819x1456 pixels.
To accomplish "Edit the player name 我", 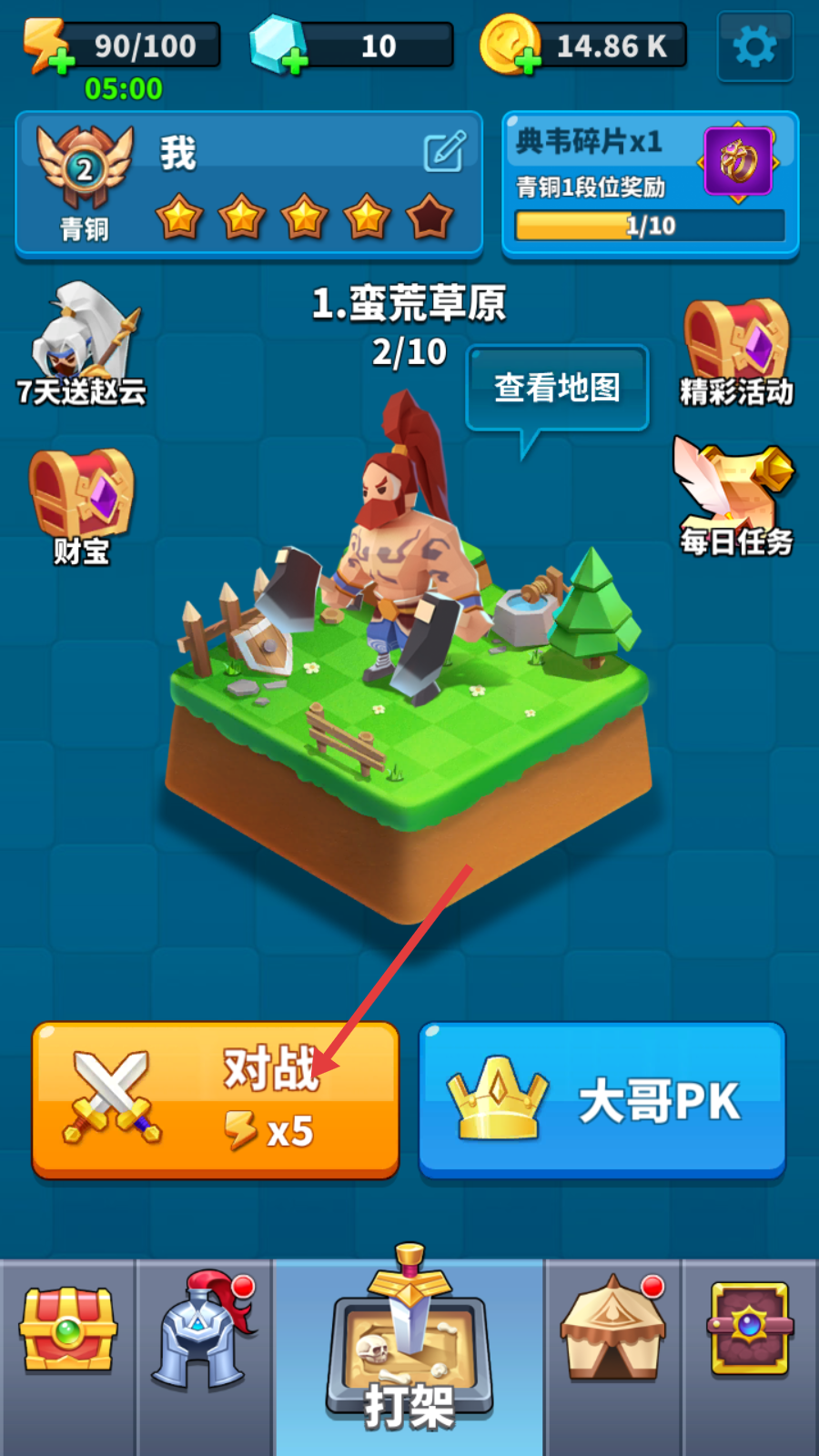I will [444, 153].
